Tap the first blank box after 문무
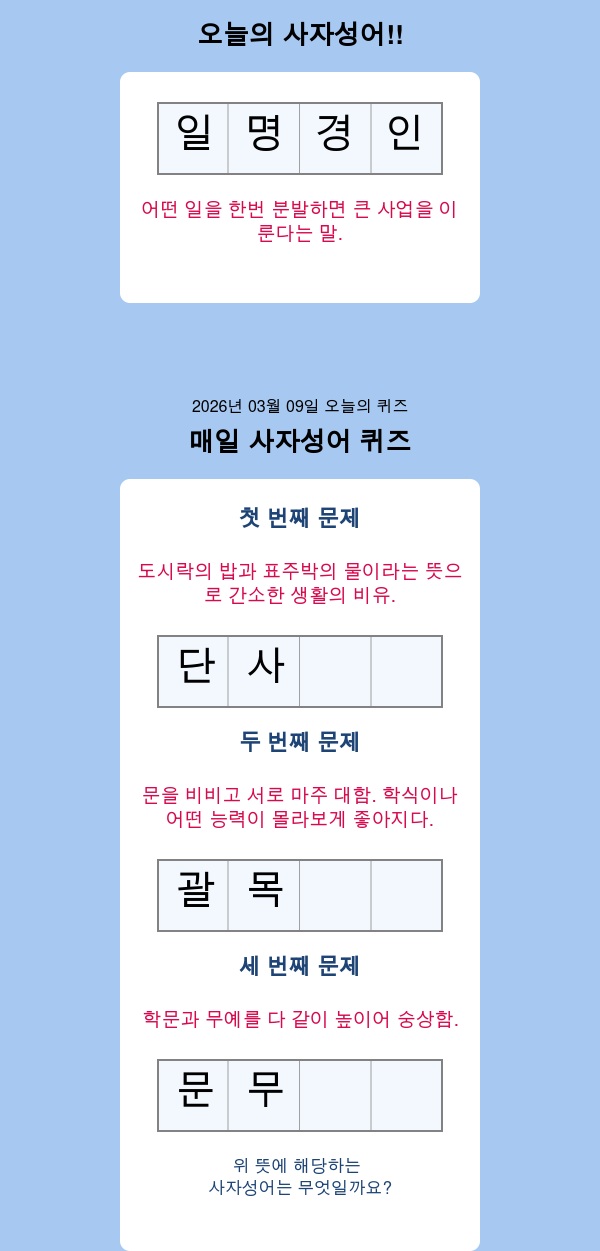This screenshot has width=600, height=1251. click(x=335, y=1095)
